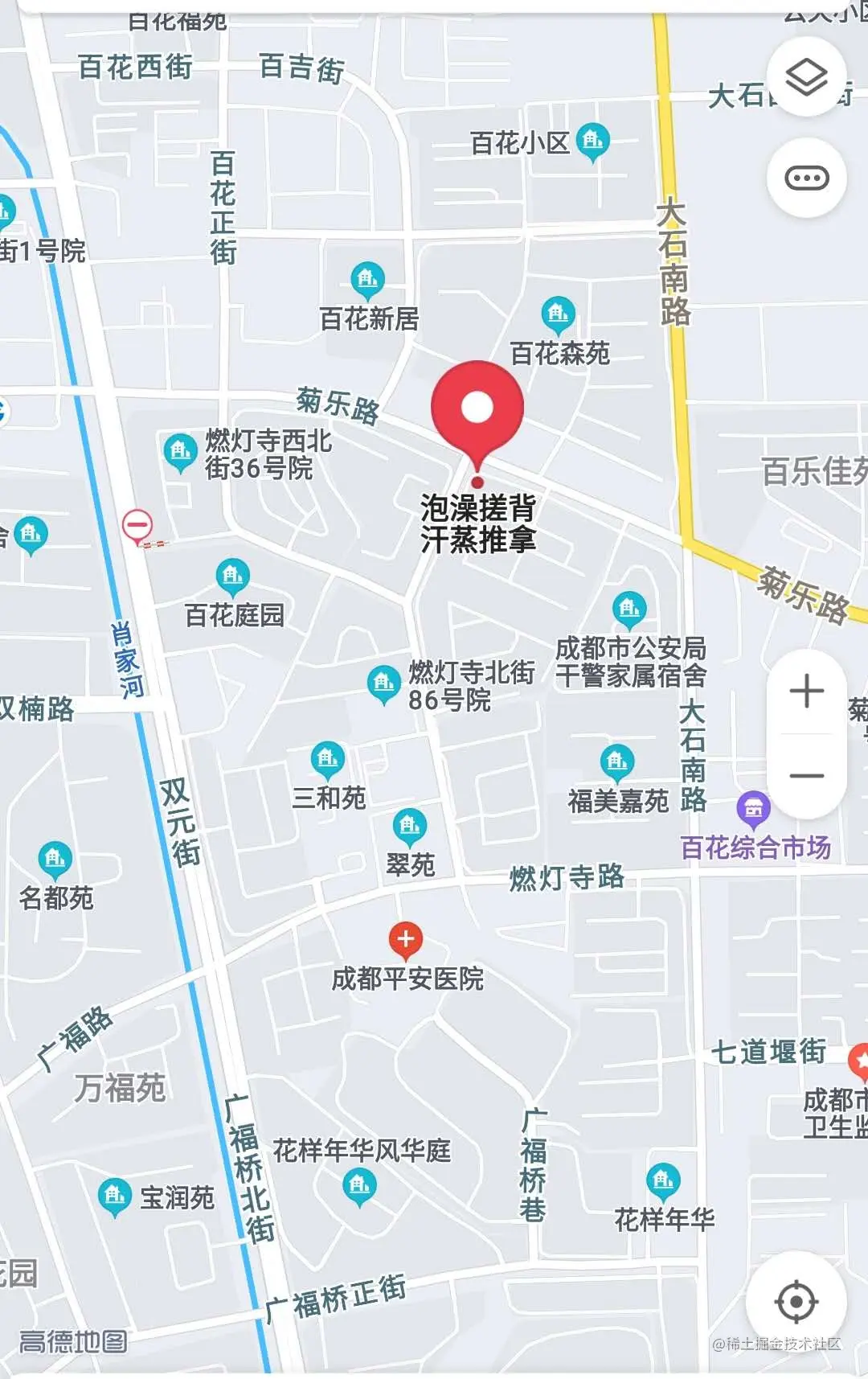Recenter map on my location

(796, 1301)
